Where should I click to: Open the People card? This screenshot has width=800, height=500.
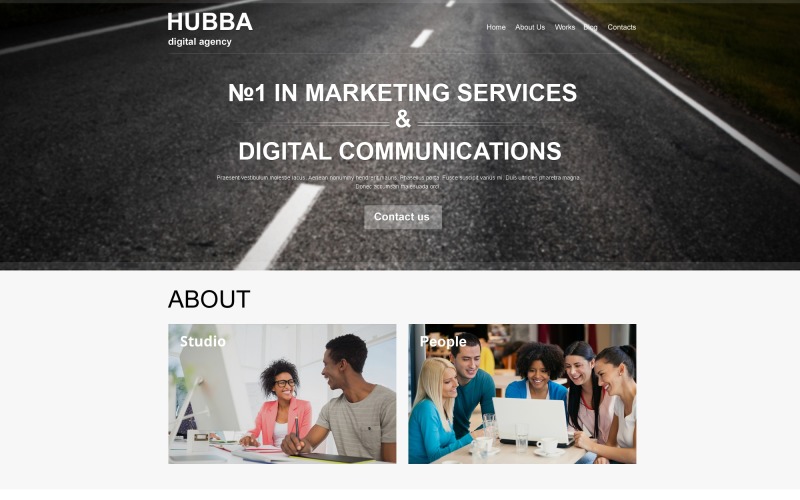522,394
